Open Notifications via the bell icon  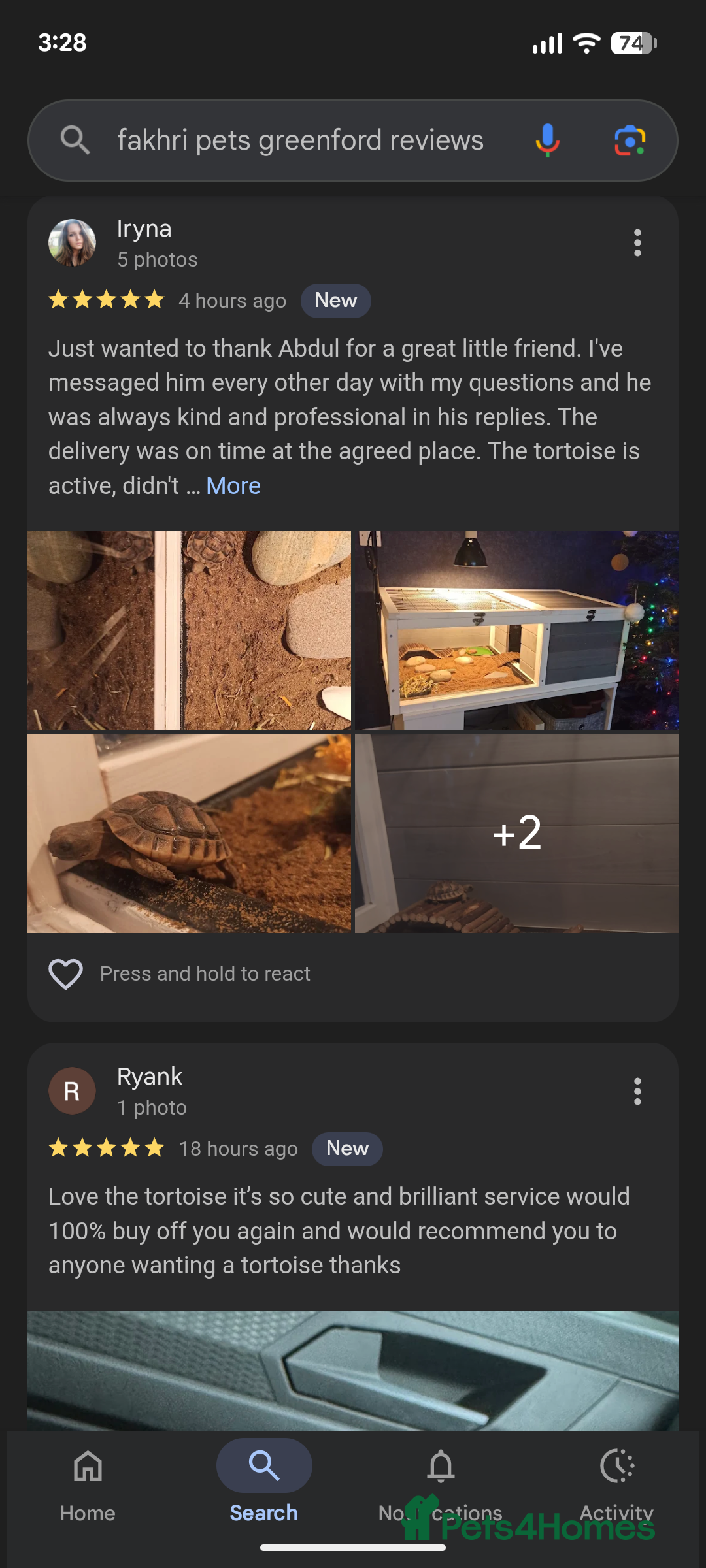click(x=441, y=1465)
